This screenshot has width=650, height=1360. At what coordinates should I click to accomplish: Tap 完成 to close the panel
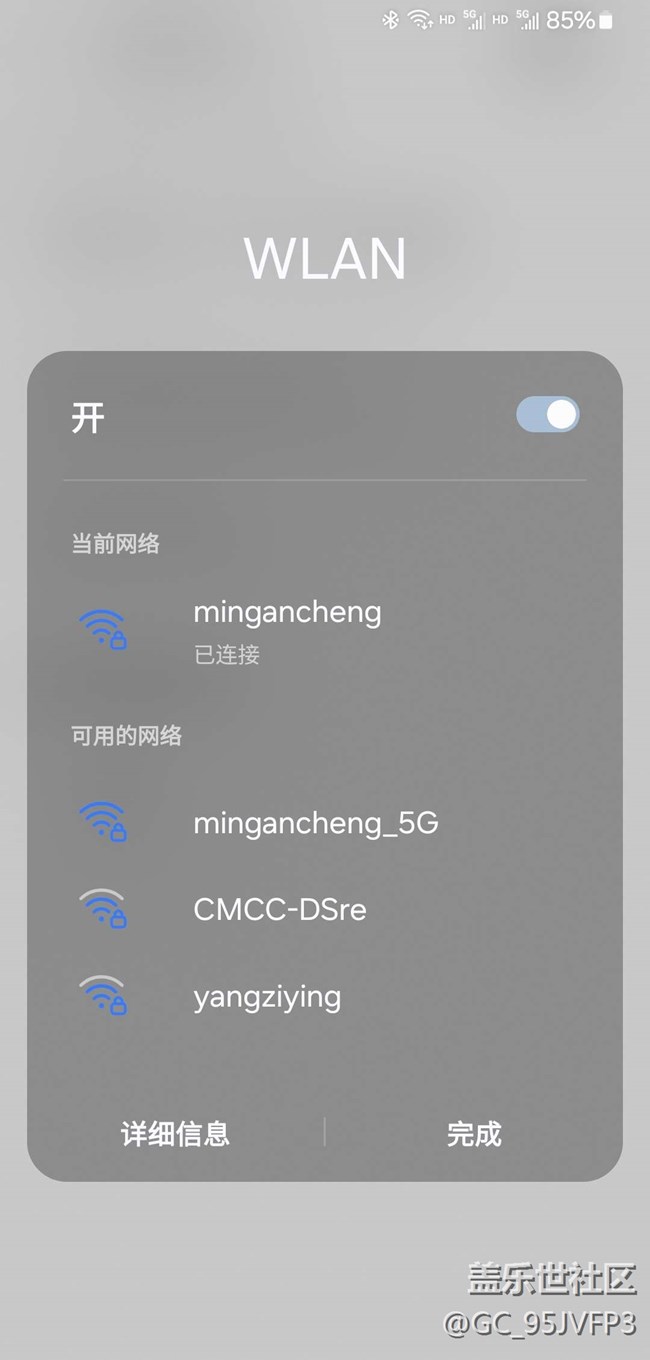coord(474,1134)
